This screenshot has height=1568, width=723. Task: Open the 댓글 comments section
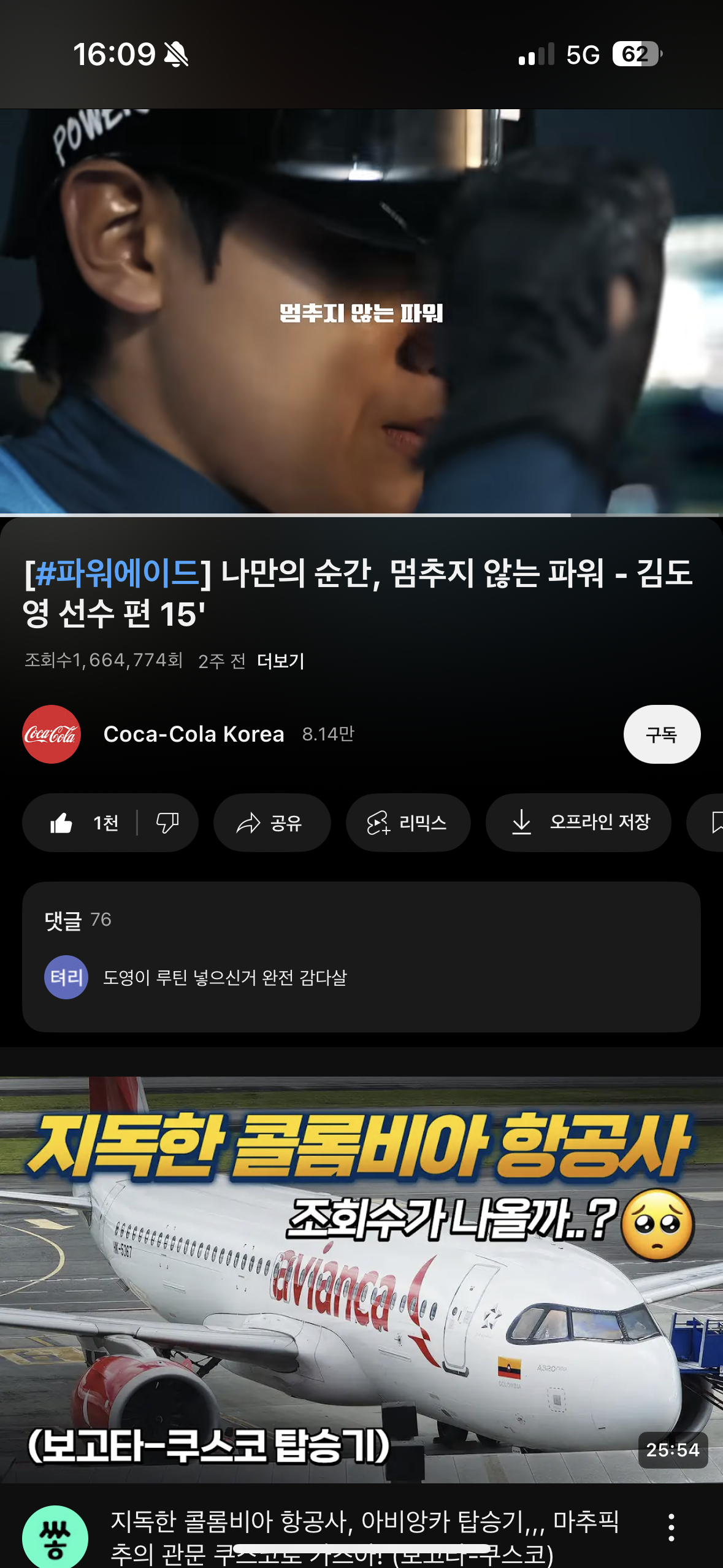[x=361, y=957]
